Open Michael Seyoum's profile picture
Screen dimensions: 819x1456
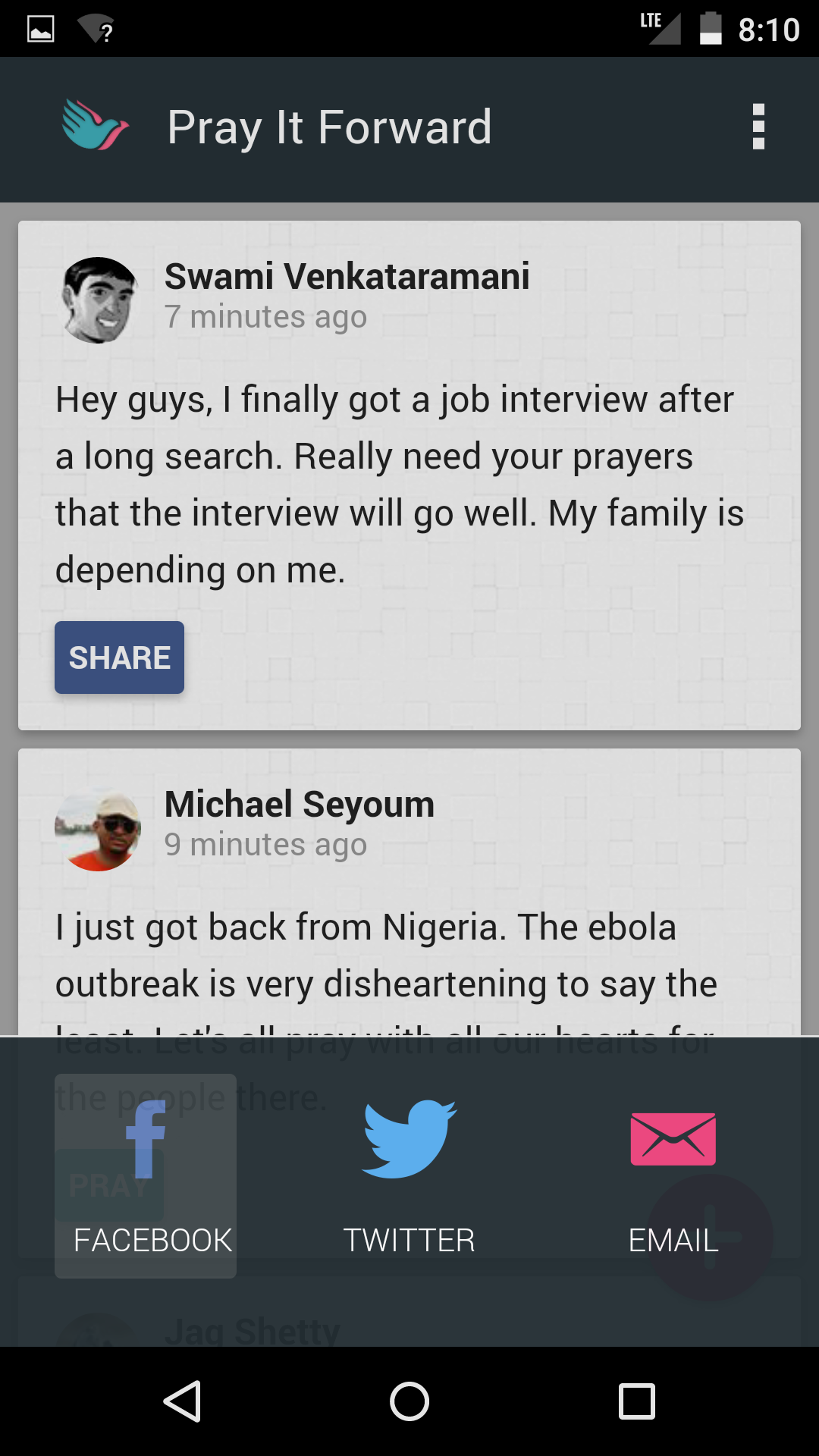98,828
